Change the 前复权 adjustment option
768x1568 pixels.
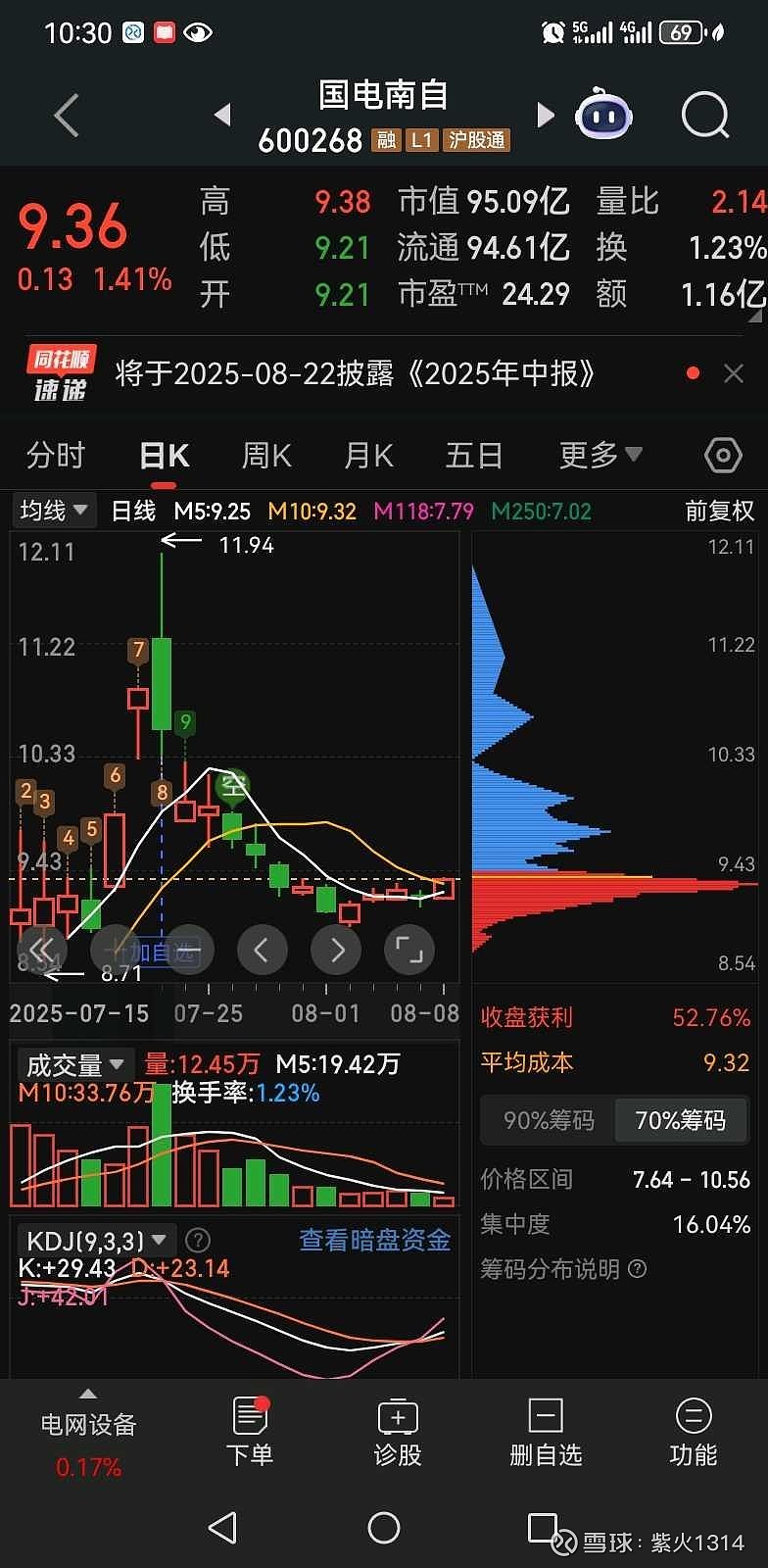pos(720,511)
